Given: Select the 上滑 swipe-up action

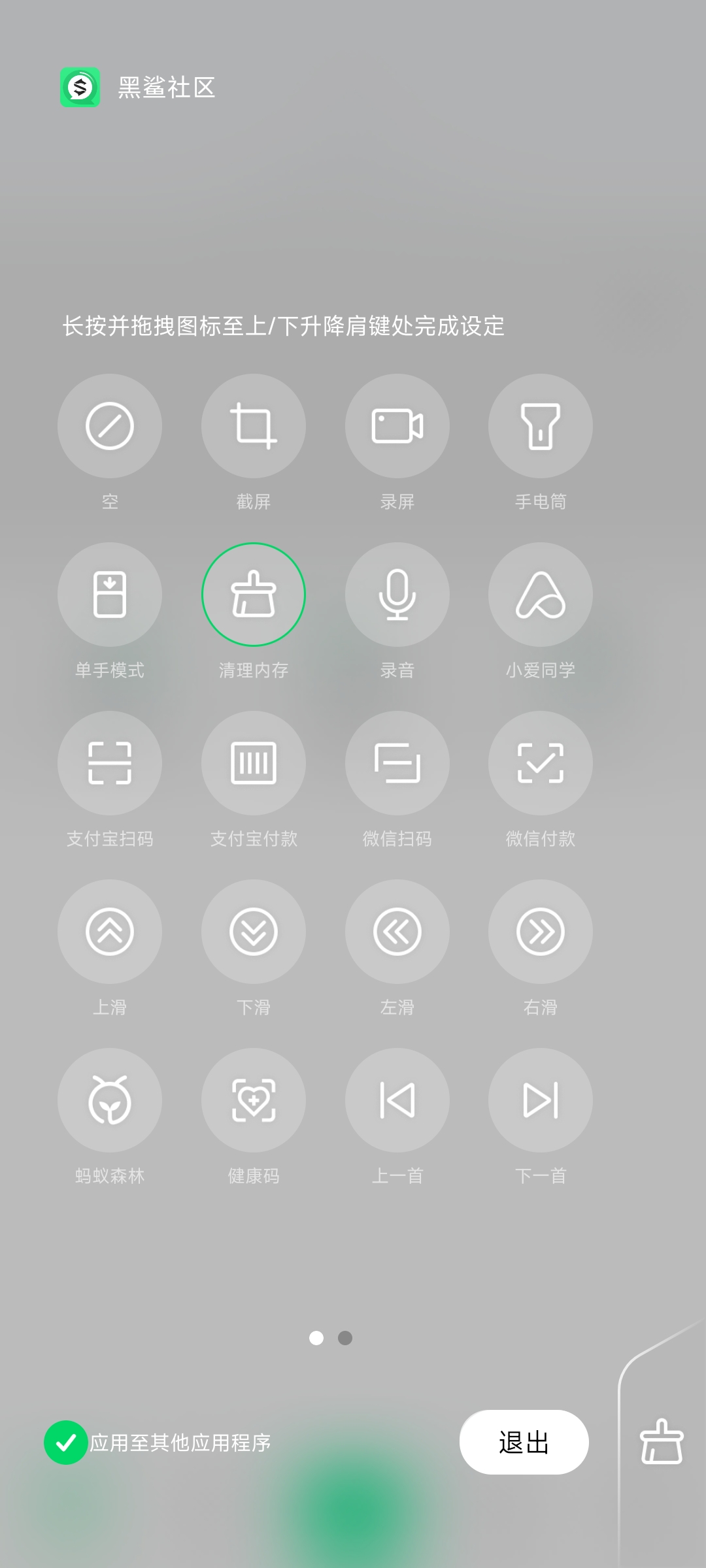Looking at the screenshot, I should [110, 932].
